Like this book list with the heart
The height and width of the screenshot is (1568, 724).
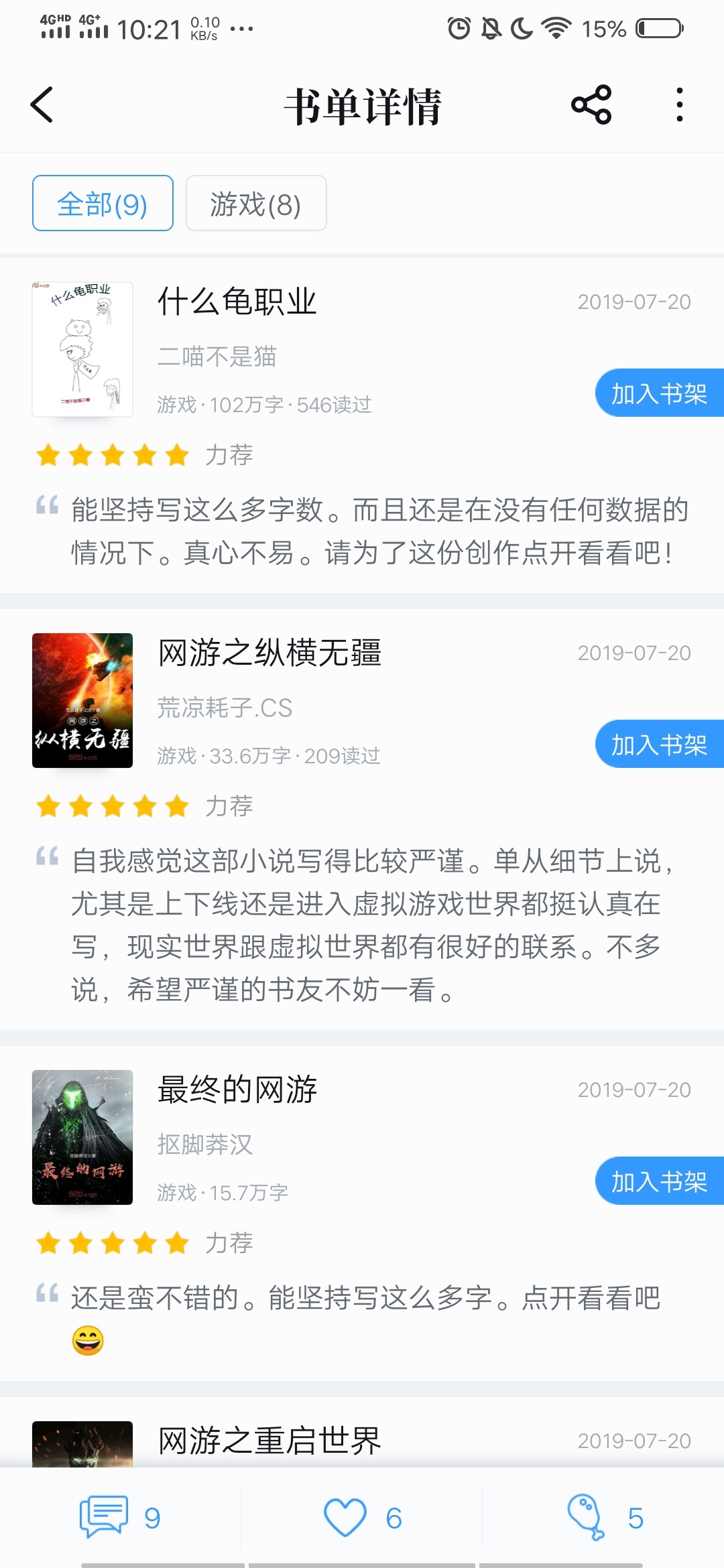point(362,1518)
